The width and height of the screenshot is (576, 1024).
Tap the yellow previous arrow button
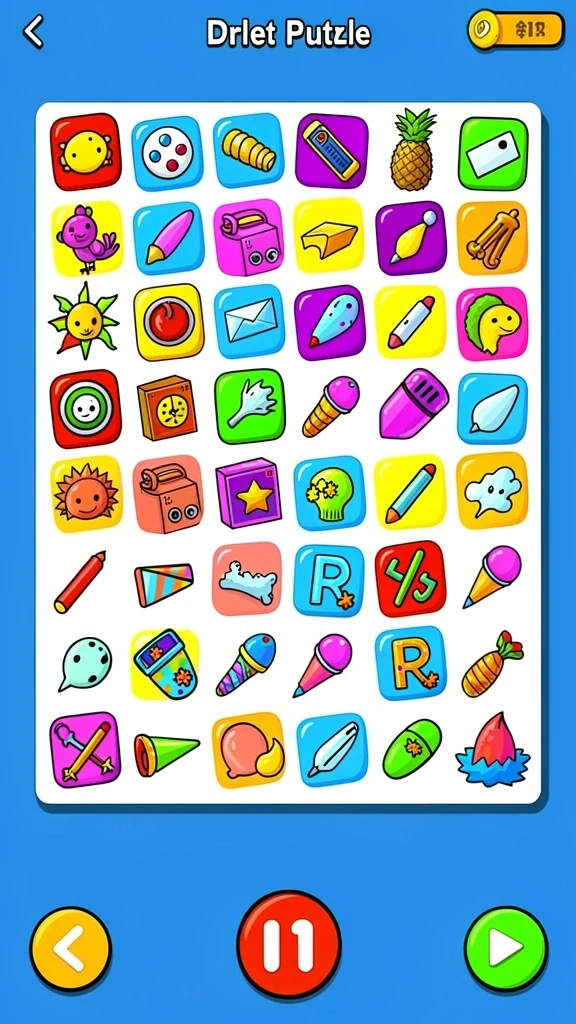click(x=71, y=948)
